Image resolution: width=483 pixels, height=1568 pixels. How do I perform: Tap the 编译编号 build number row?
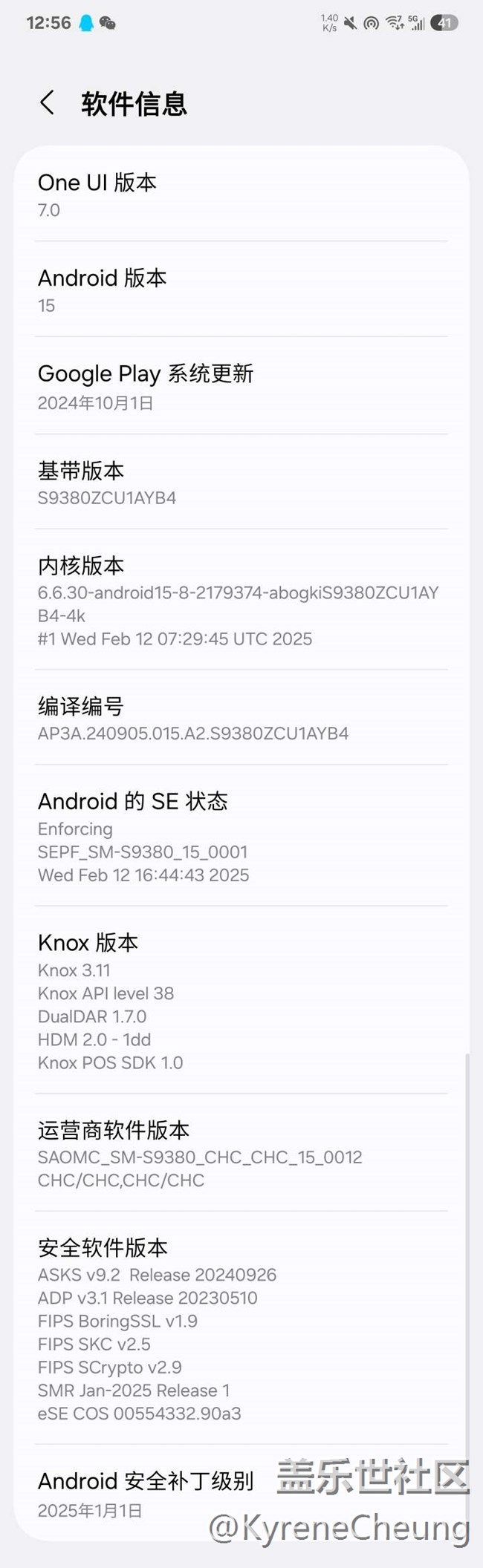pos(241,718)
